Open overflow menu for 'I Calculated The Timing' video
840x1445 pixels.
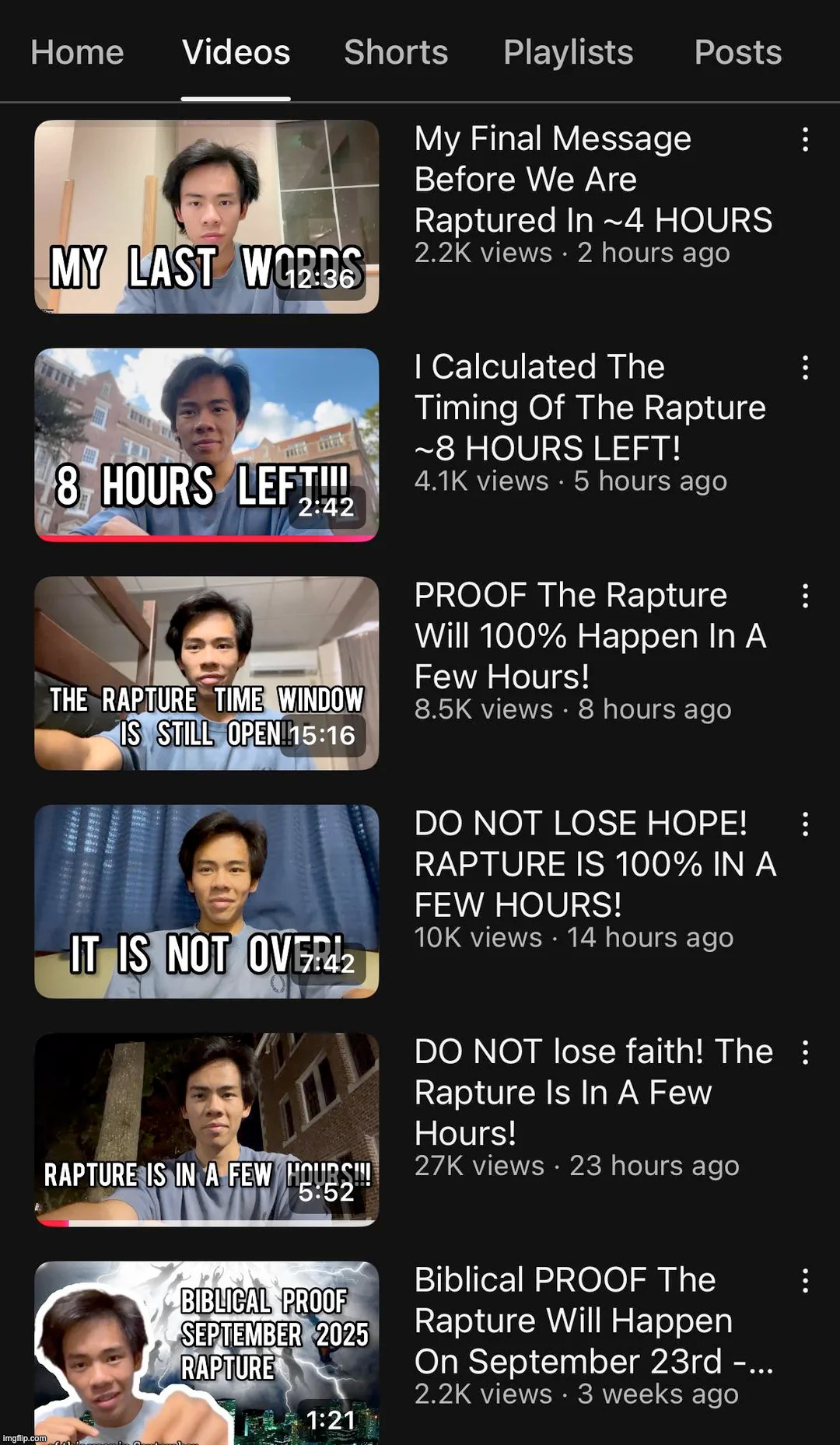click(805, 367)
